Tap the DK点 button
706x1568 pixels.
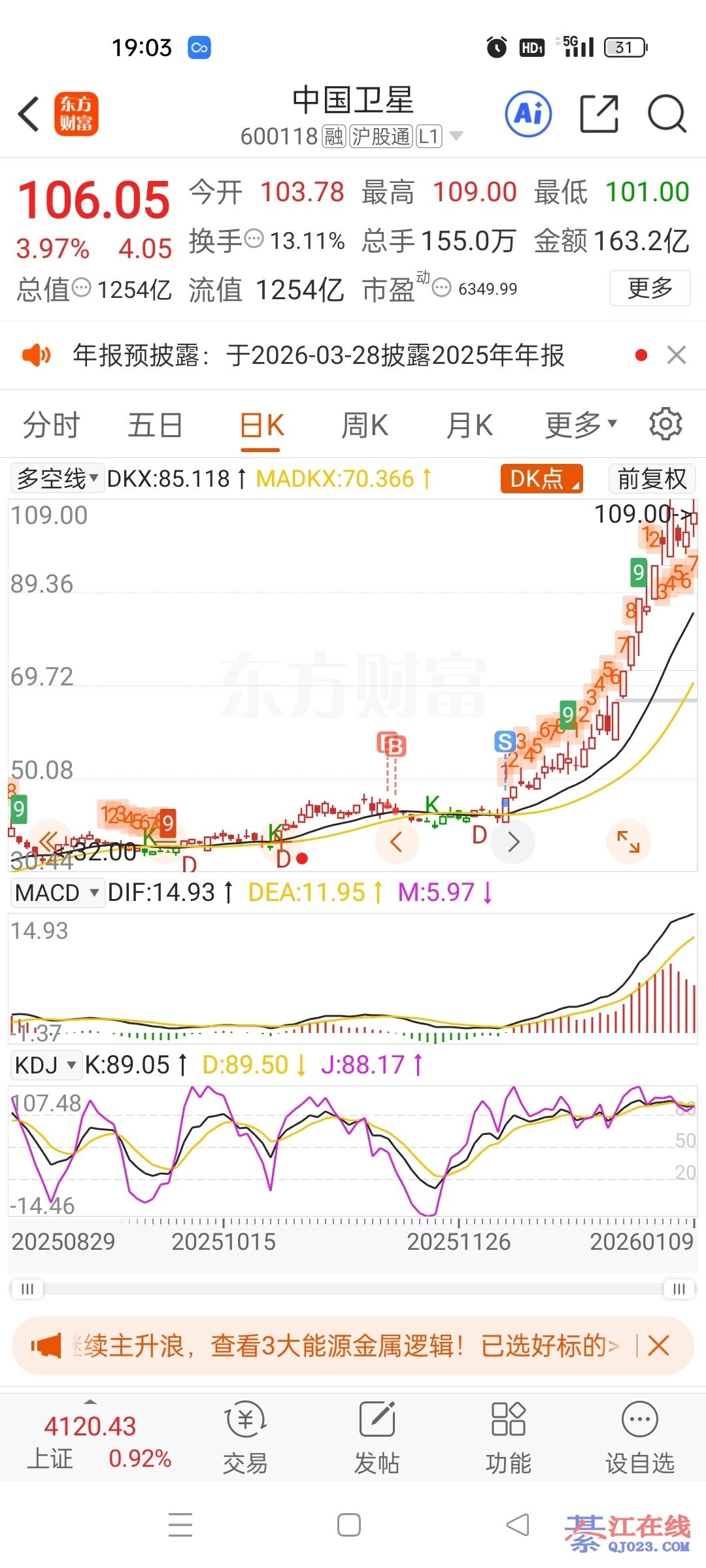click(x=541, y=479)
